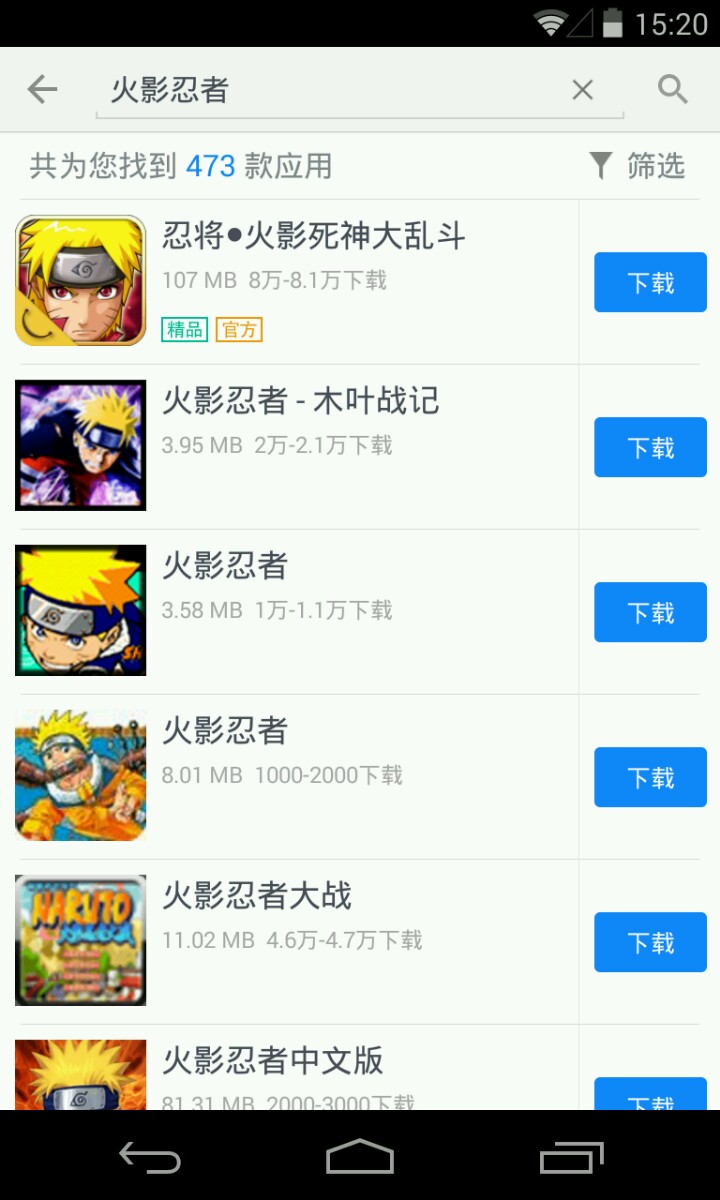Download 忍将●火影死神大乱斗
Screen dimensions: 720x1200
(x=650, y=282)
